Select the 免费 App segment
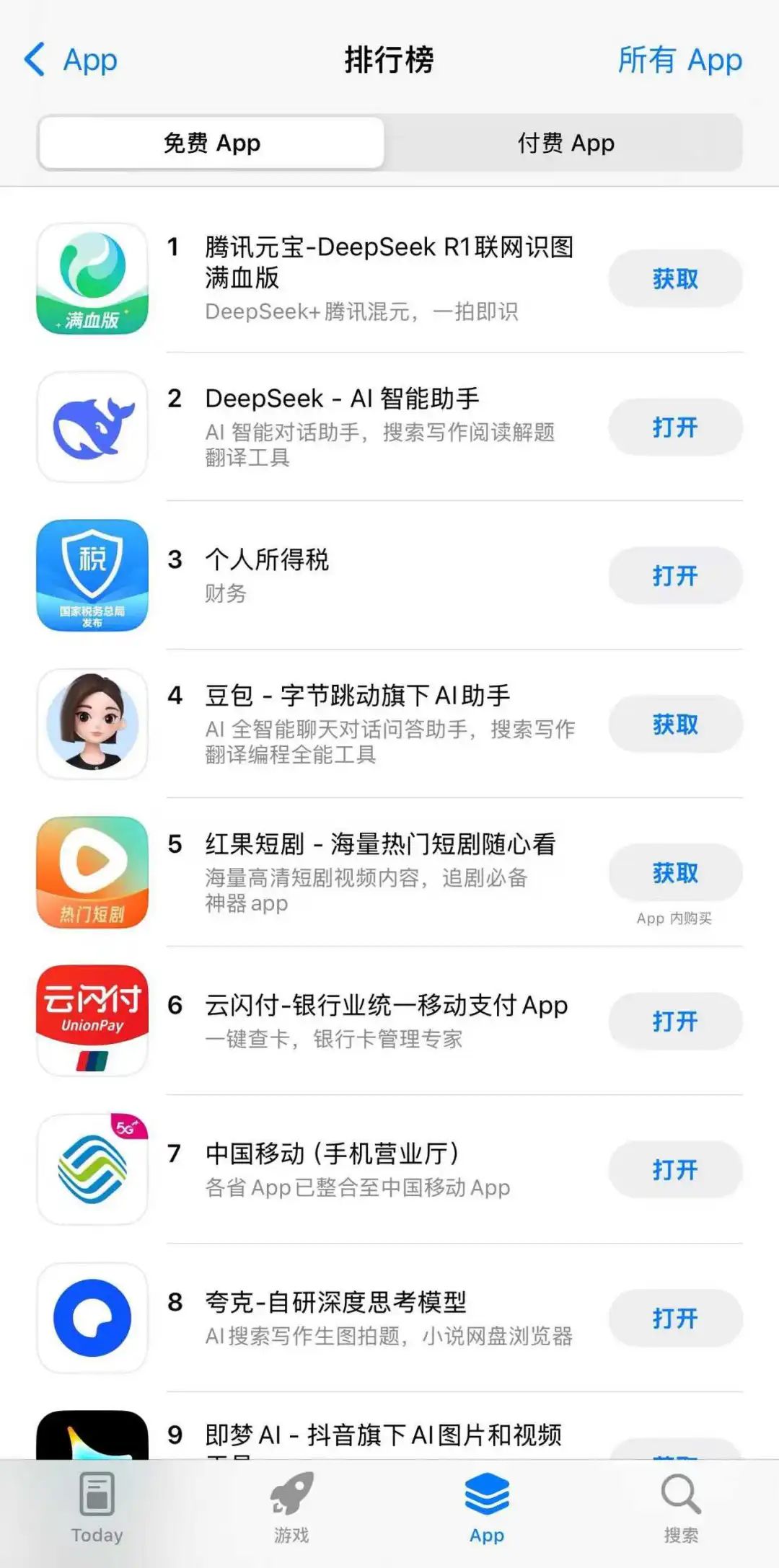779x1568 pixels. (x=211, y=143)
